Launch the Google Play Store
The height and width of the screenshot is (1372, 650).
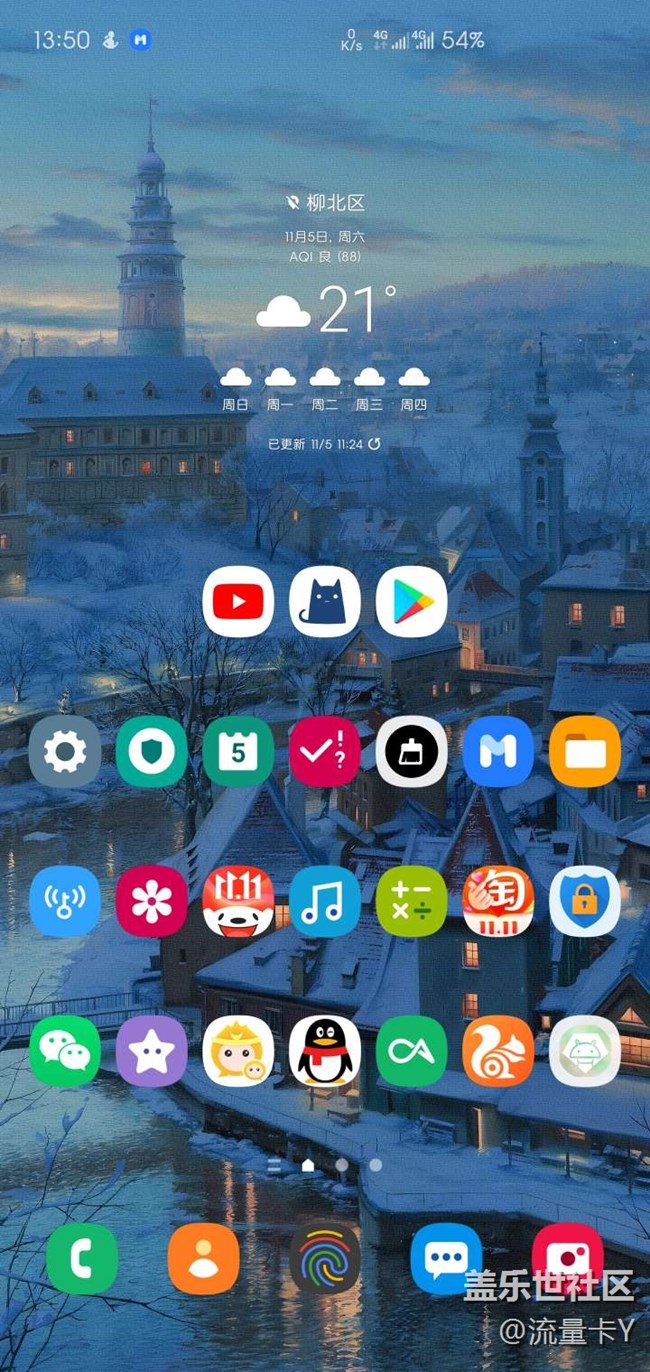tap(411, 602)
